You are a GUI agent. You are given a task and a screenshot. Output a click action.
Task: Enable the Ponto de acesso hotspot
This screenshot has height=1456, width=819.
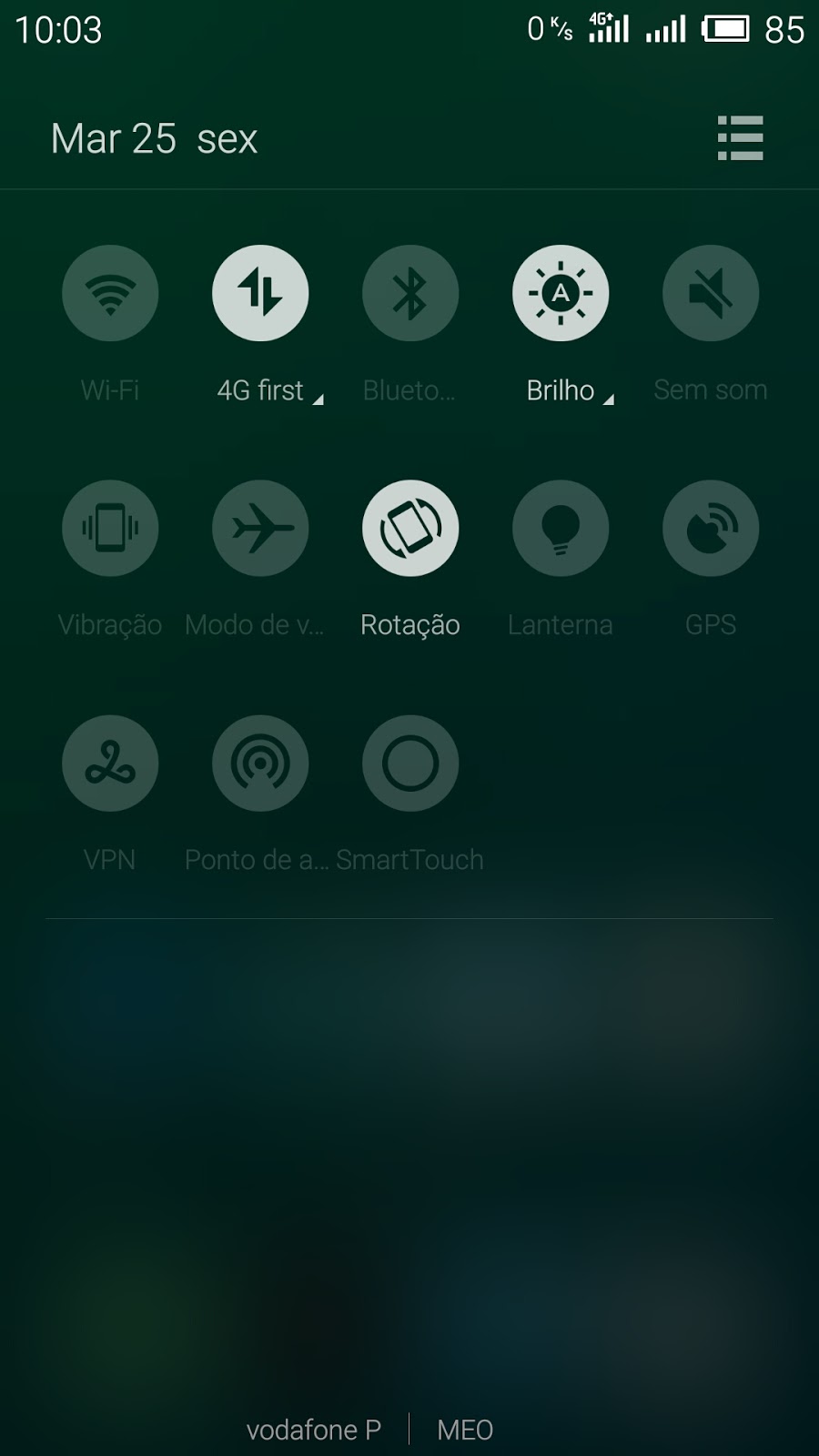pos(260,763)
